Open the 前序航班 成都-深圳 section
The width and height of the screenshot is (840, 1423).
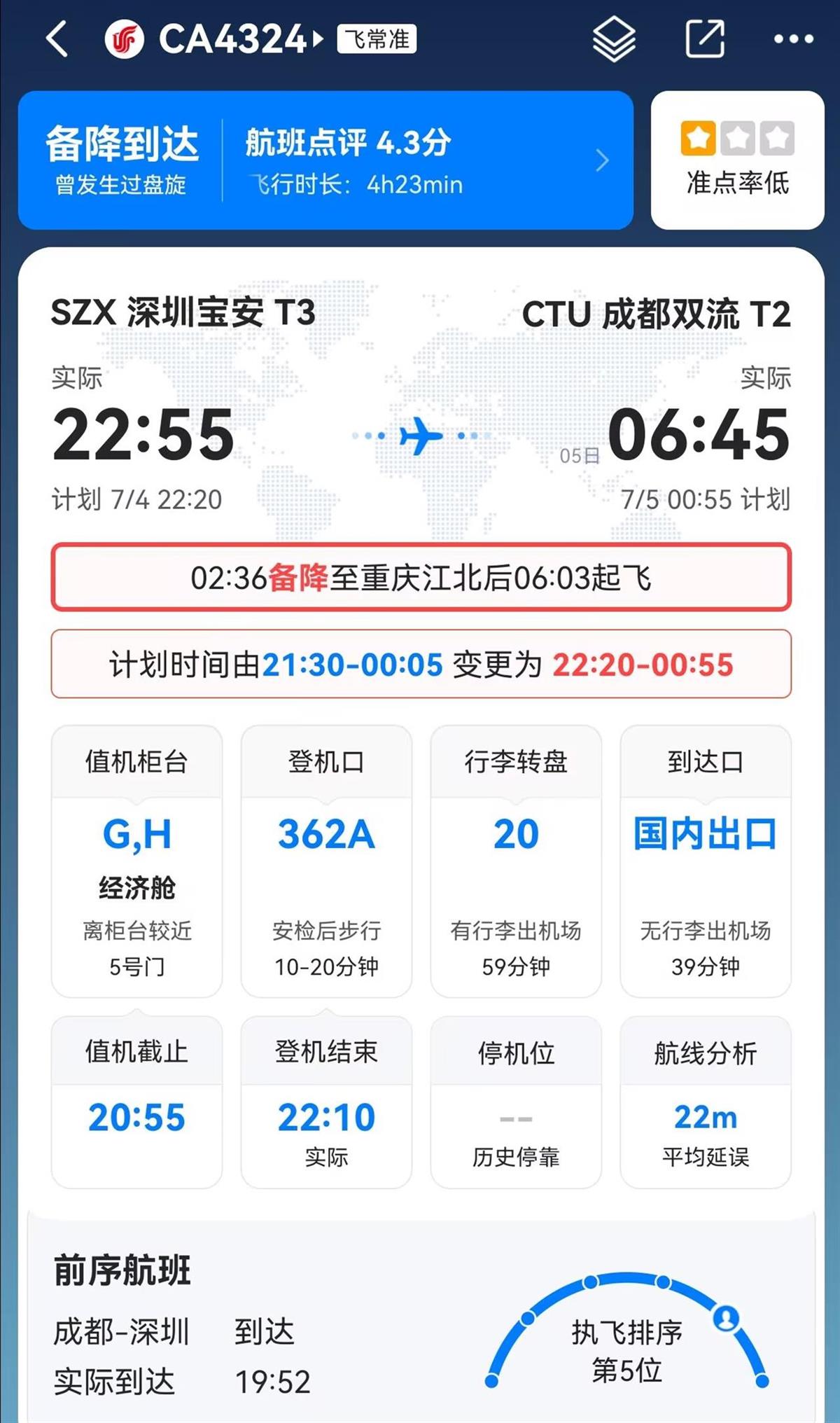(x=182, y=1331)
